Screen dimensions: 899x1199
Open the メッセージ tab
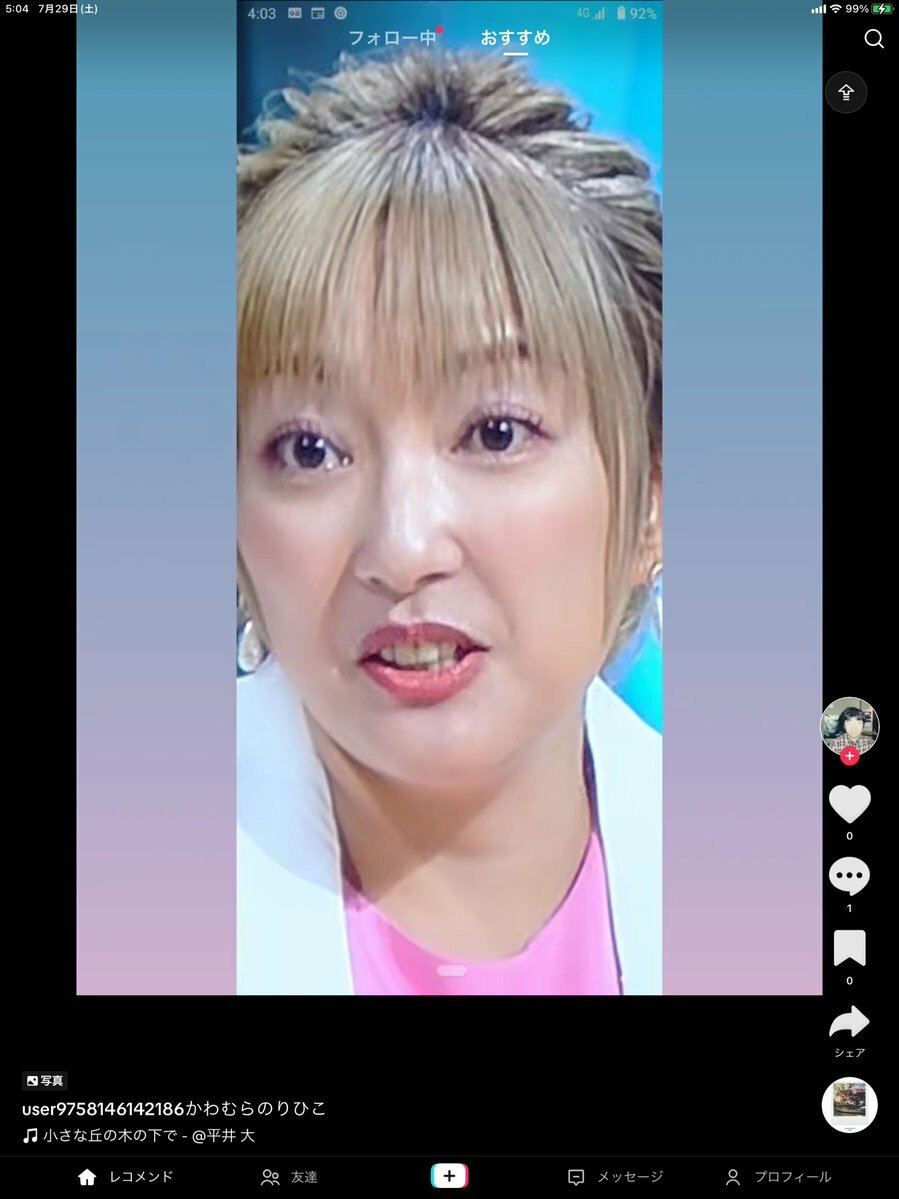(x=615, y=1177)
